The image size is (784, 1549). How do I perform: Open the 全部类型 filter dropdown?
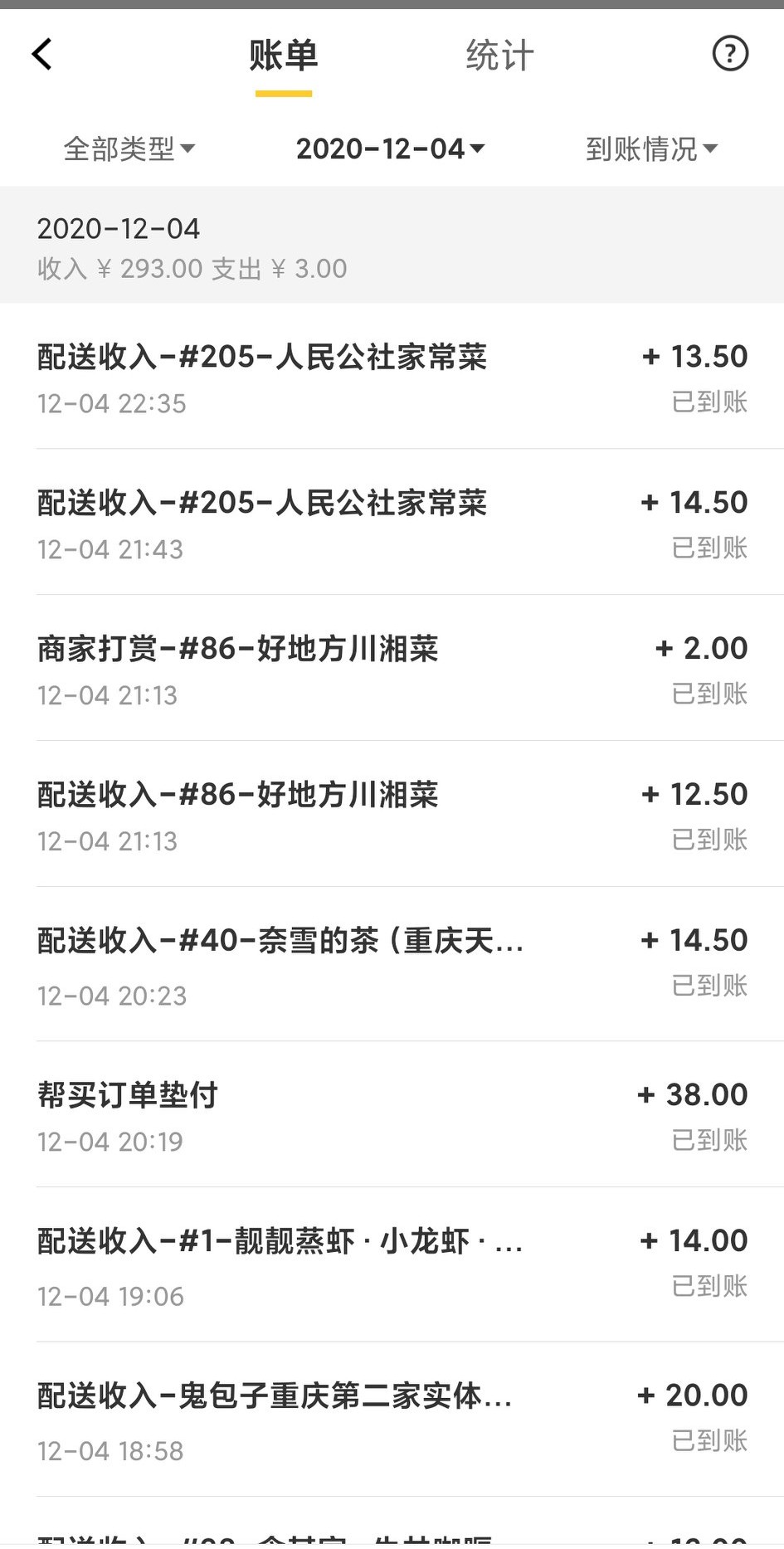pos(129,149)
